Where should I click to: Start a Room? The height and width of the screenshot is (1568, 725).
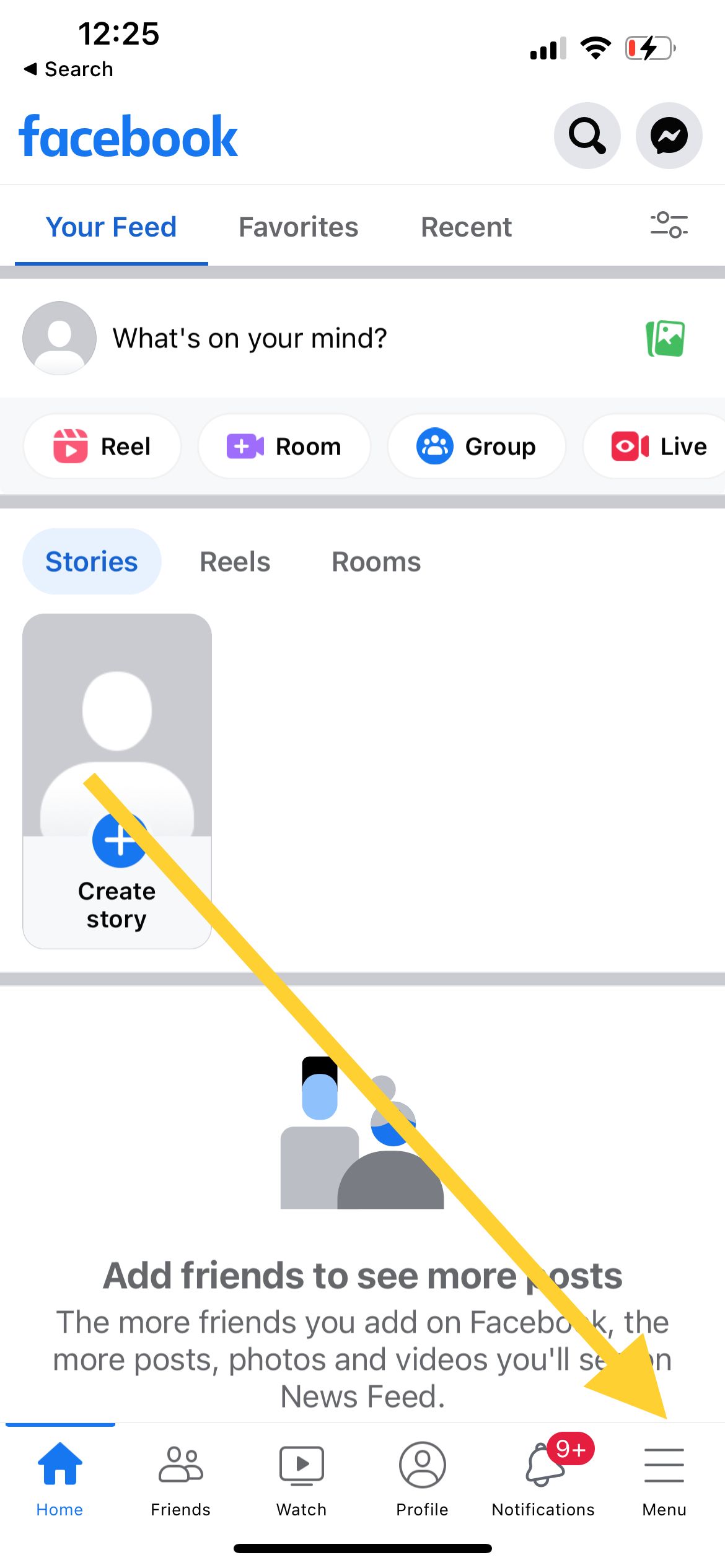coord(284,446)
